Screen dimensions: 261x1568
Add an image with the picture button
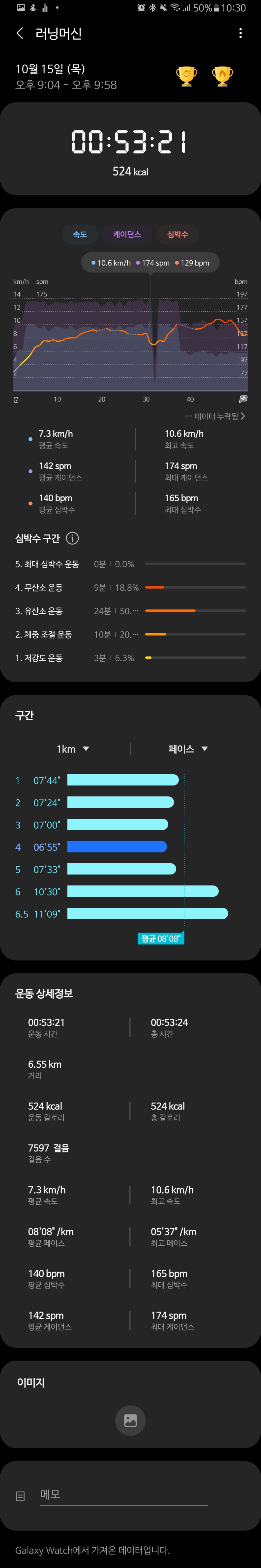tap(130, 1421)
